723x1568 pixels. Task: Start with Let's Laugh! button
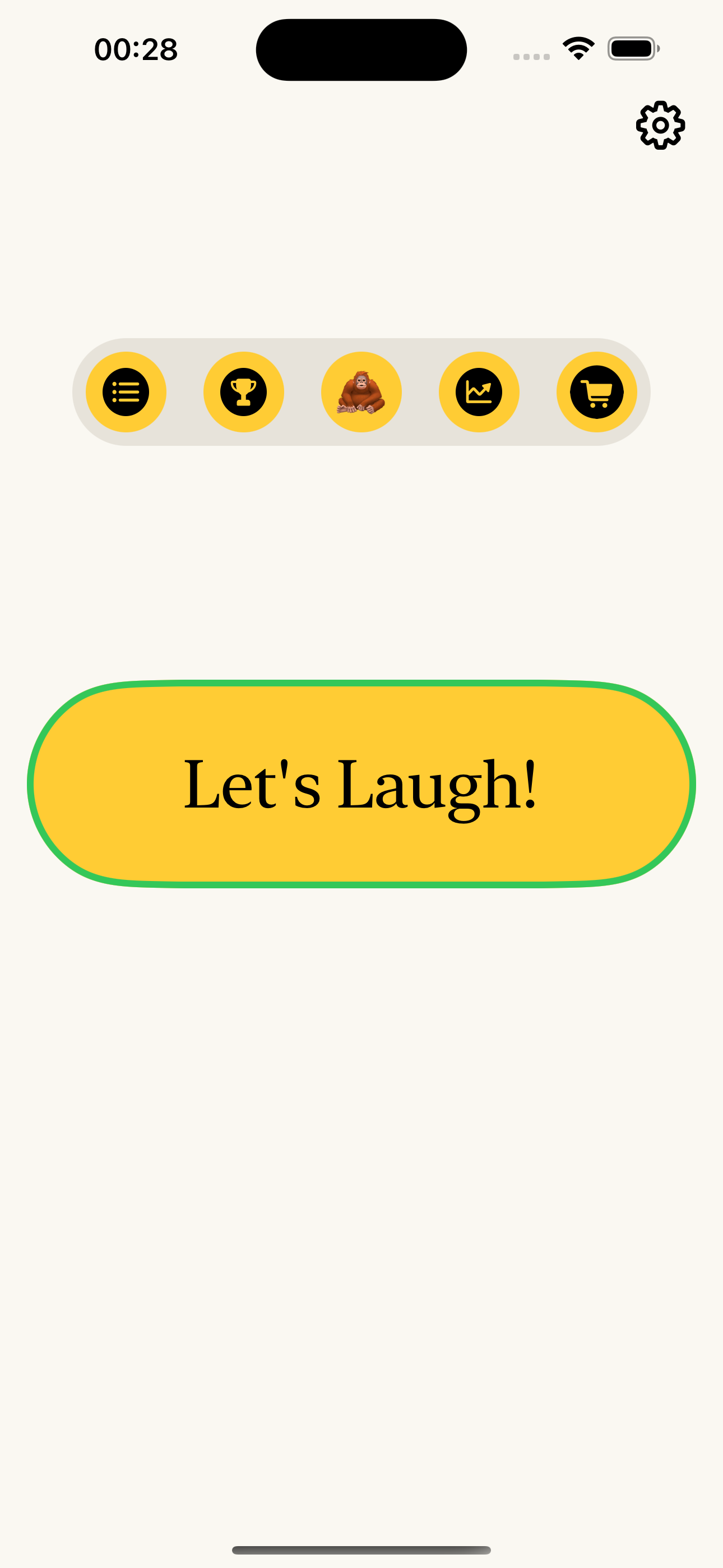click(361, 784)
